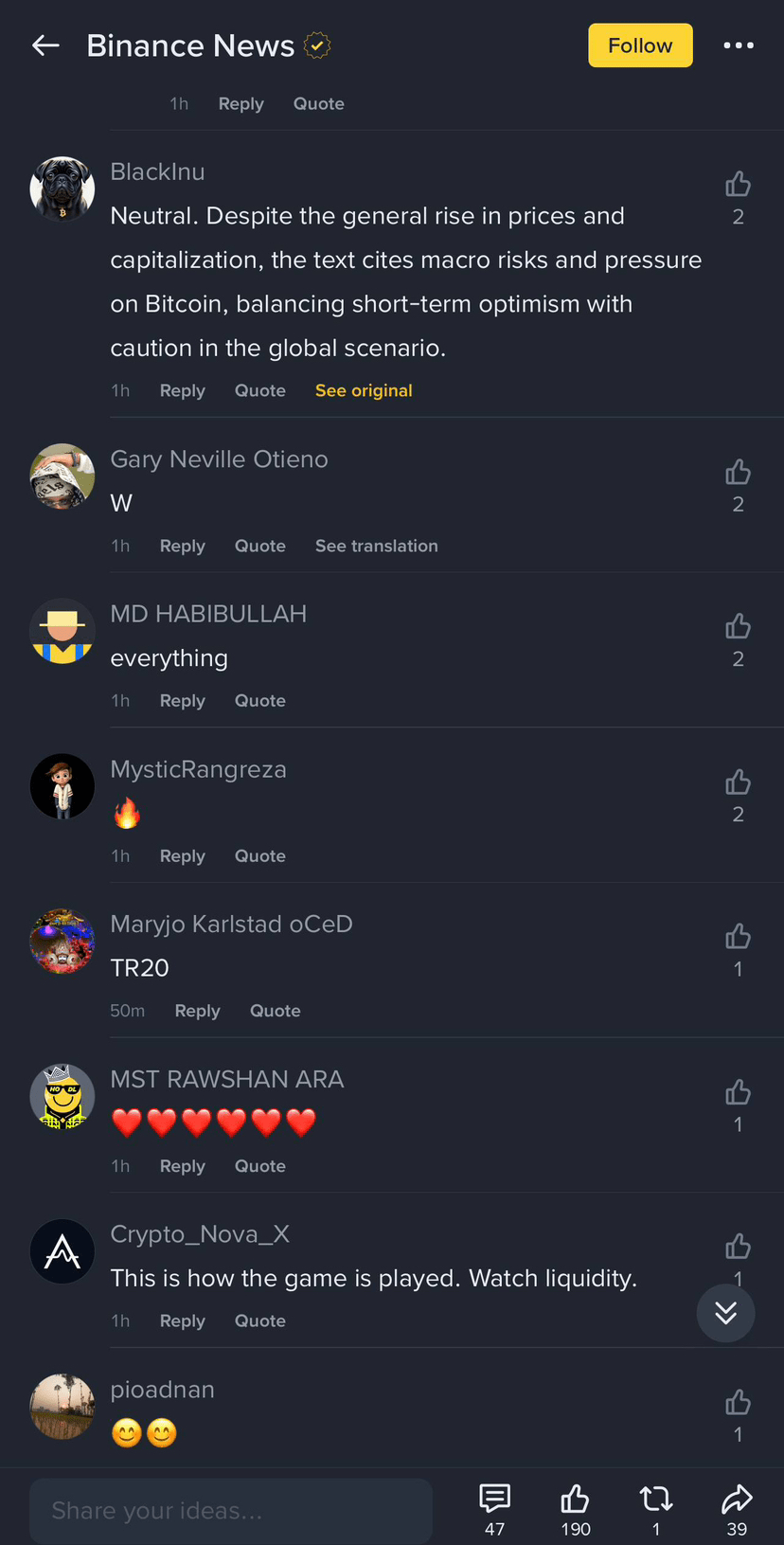See original of BlackInu's comment

[364, 390]
